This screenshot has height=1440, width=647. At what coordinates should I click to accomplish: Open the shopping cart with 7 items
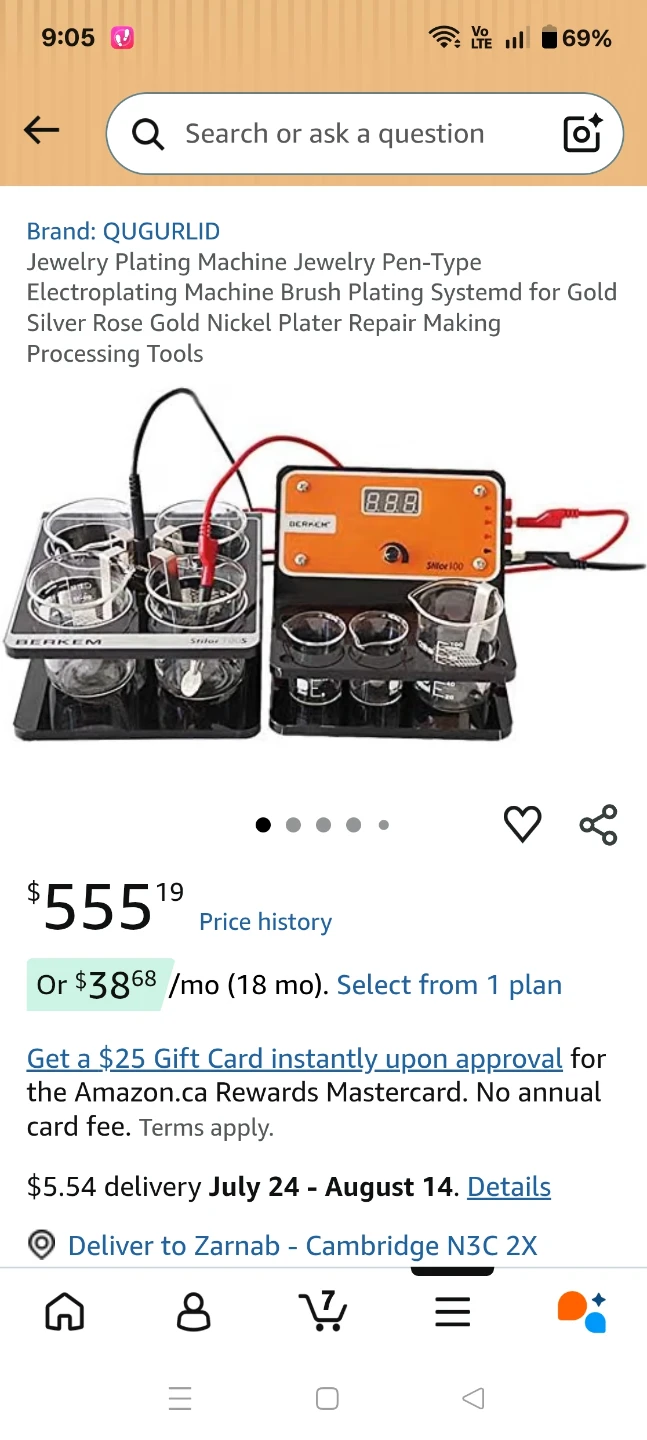tap(323, 1311)
